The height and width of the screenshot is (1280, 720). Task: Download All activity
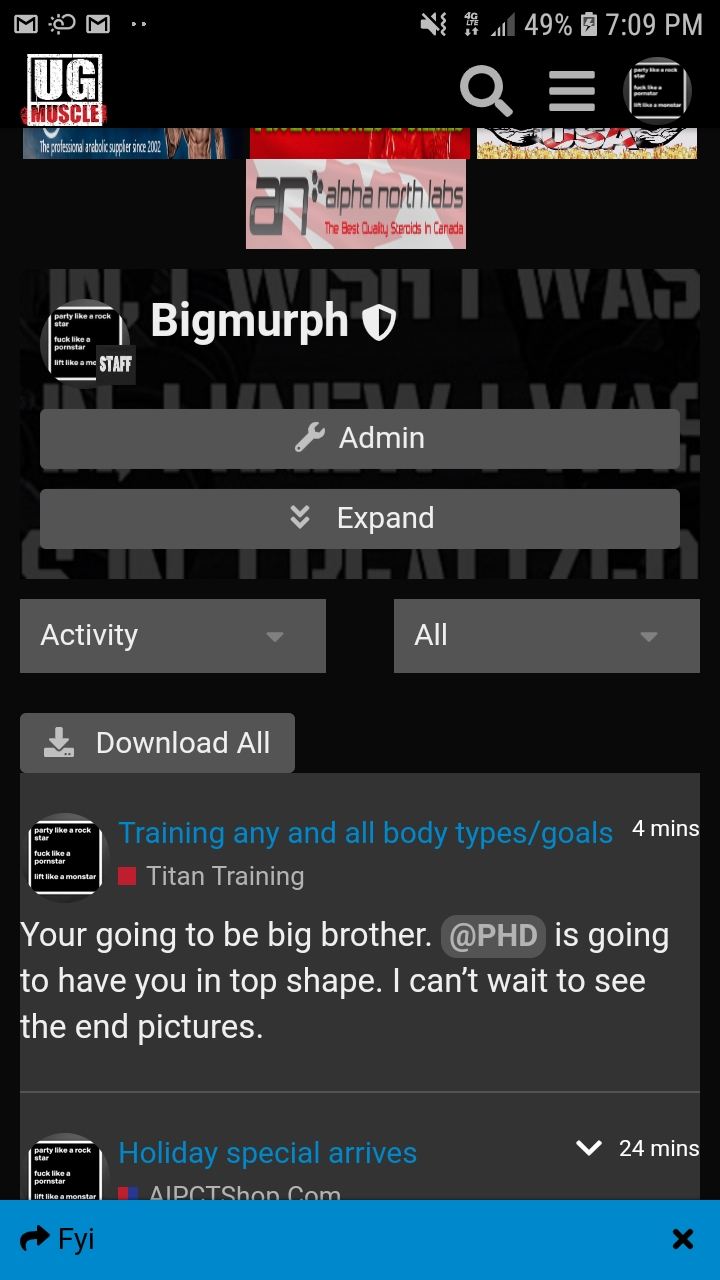(157, 743)
